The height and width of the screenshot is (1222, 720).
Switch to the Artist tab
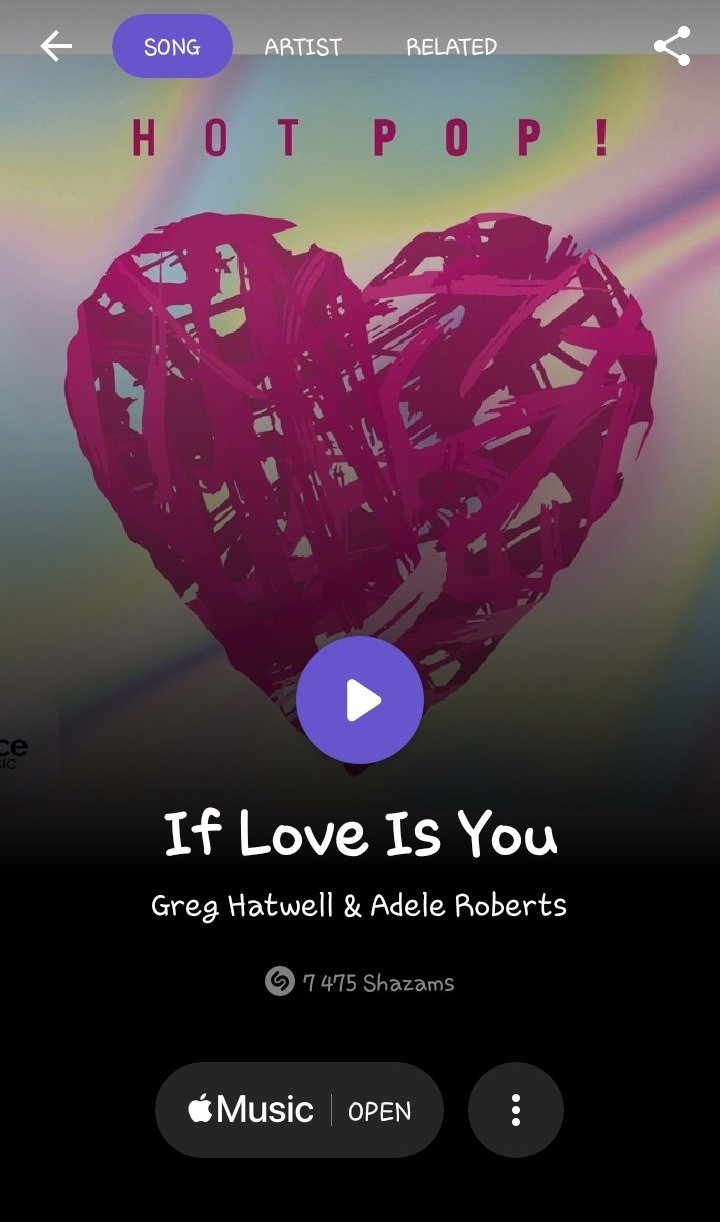(303, 47)
